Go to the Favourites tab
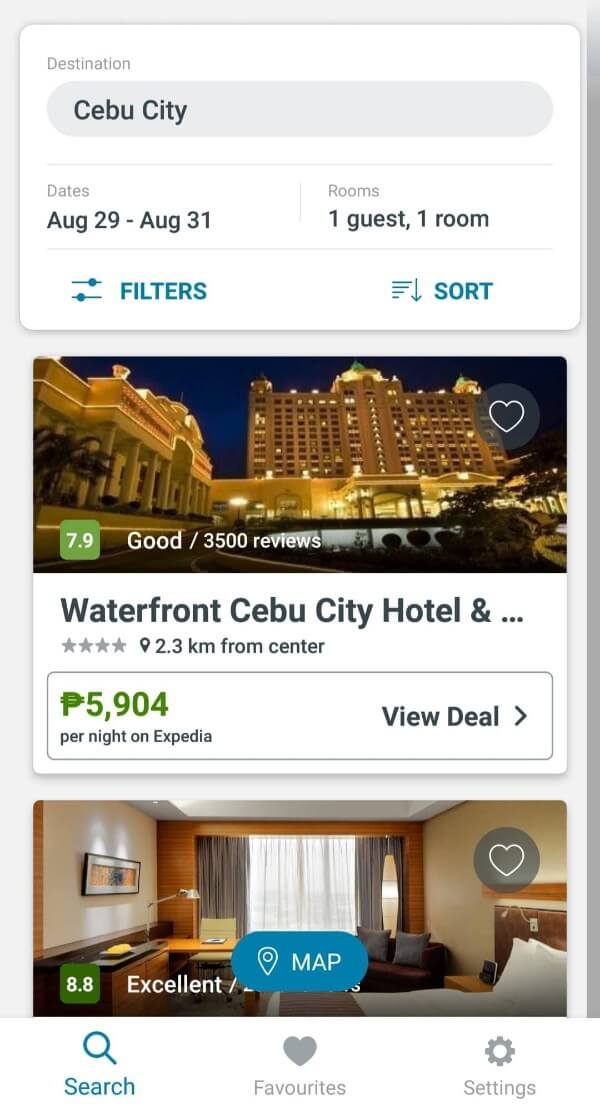The width and height of the screenshot is (600, 1110). 299,1066
